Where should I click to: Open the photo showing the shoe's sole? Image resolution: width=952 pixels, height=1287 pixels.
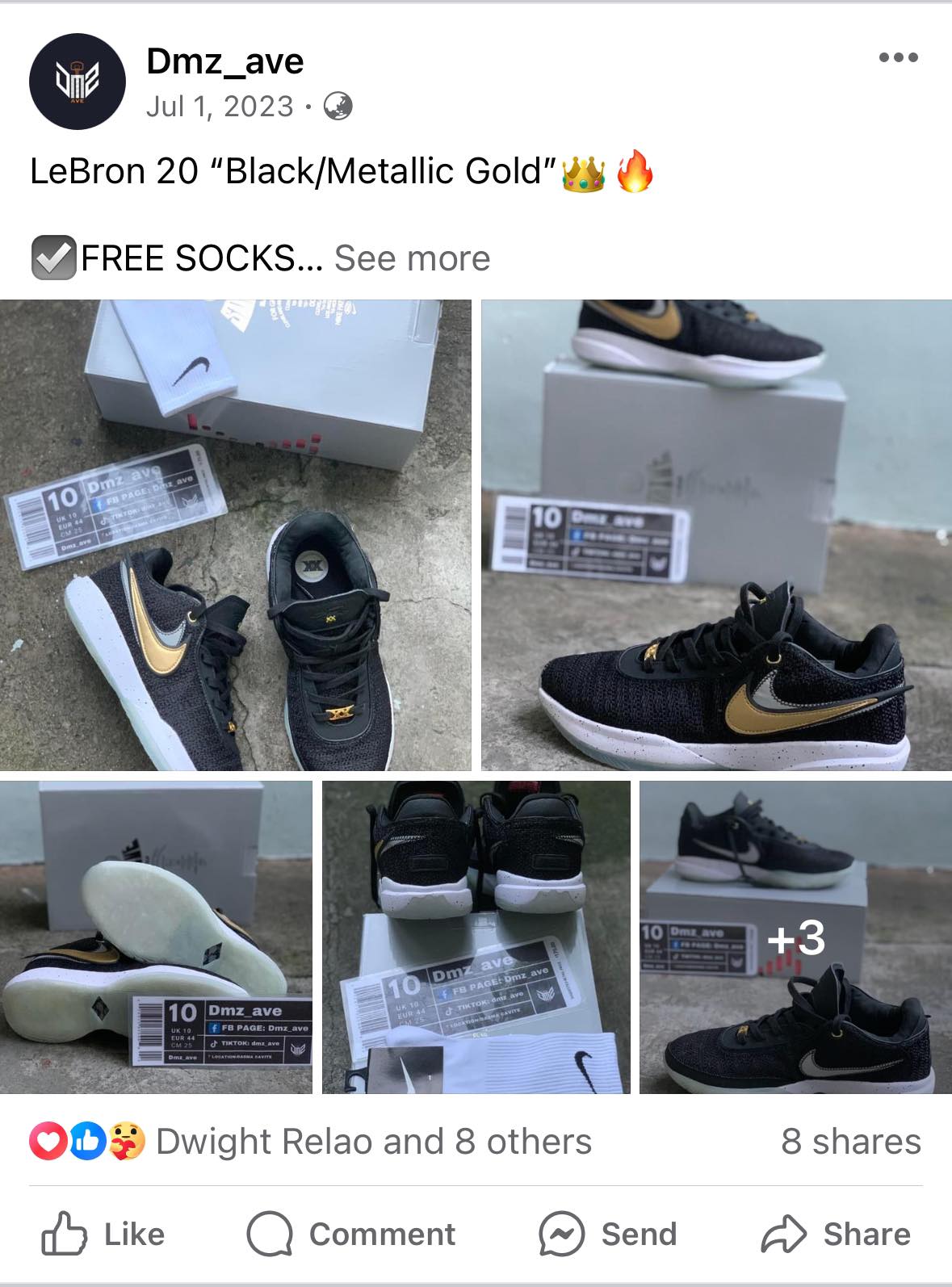click(156, 937)
